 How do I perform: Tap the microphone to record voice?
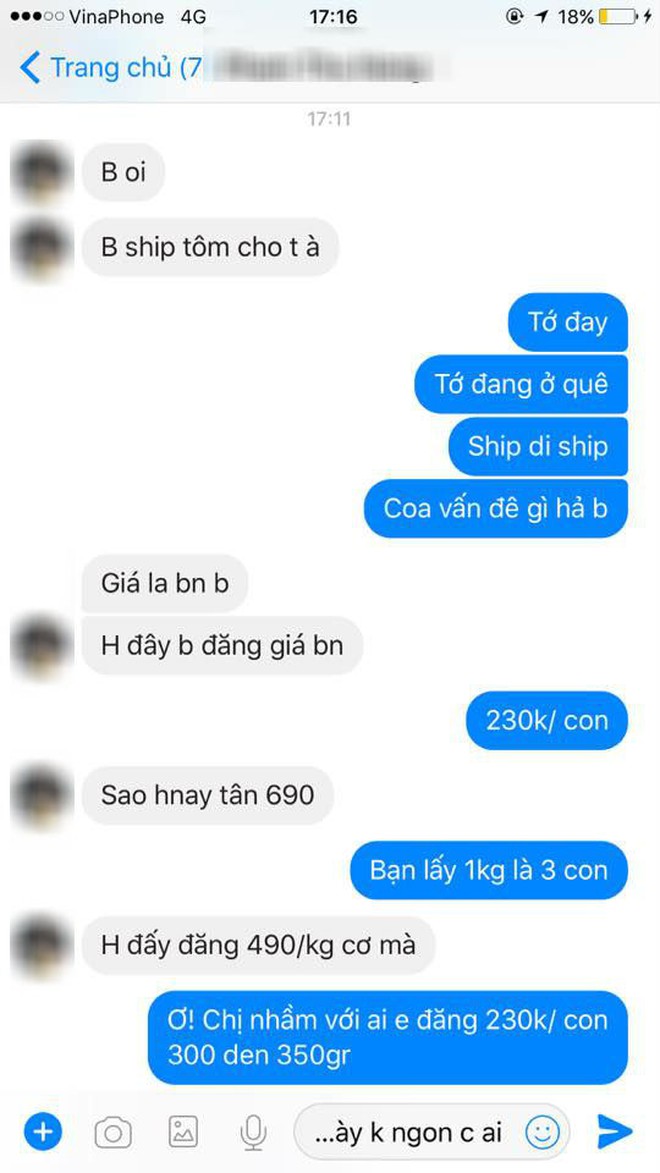(253, 1132)
